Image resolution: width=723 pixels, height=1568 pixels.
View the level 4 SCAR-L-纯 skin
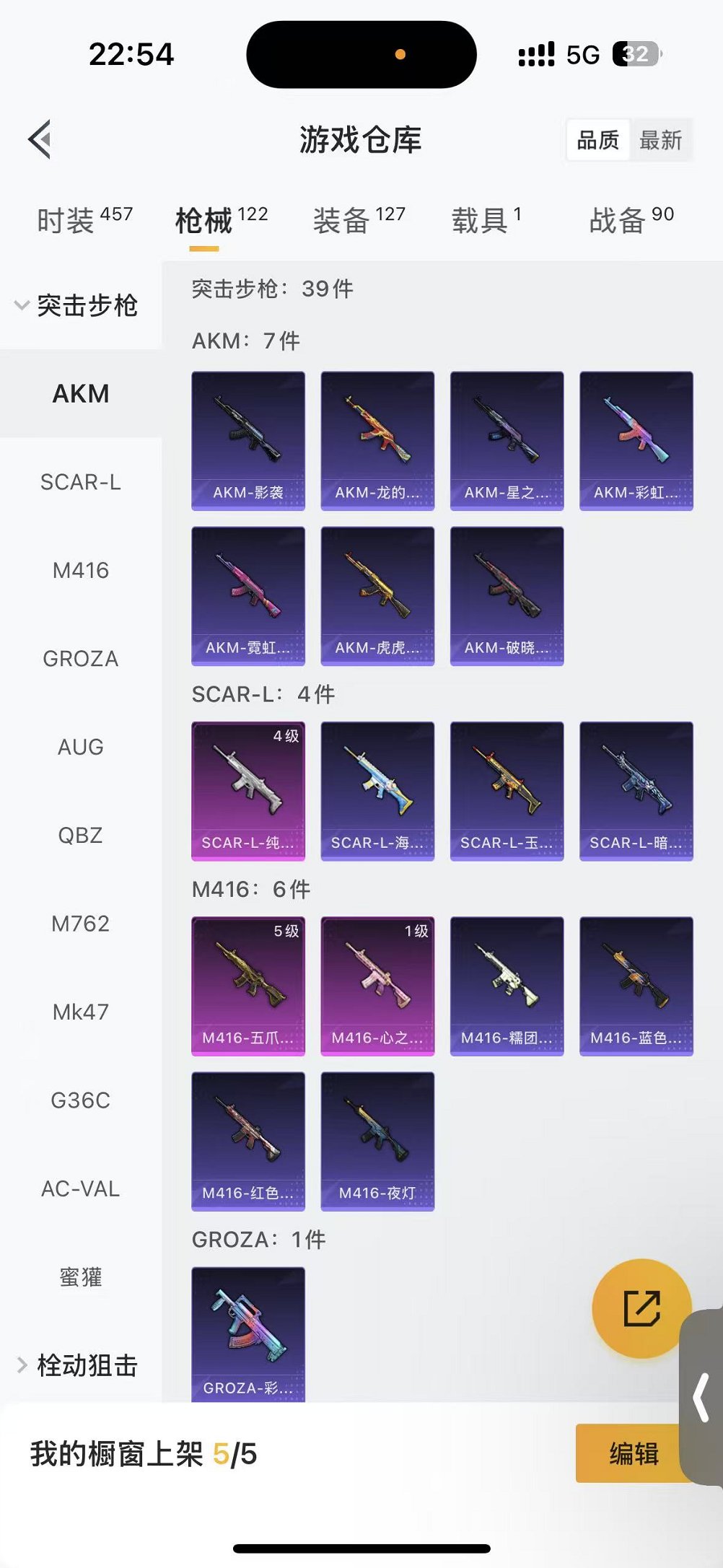pos(248,791)
